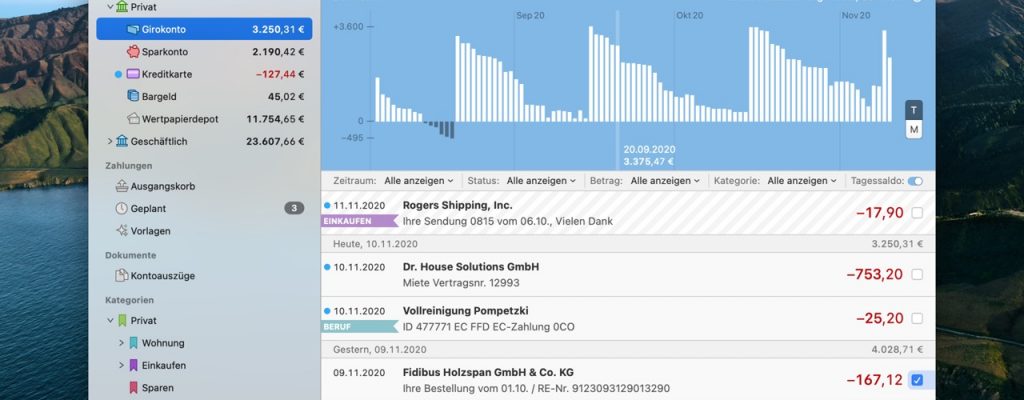The height and width of the screenshot is (400, 1024).
Task: Expand the Wohnung category
Action: pos(121,343)
